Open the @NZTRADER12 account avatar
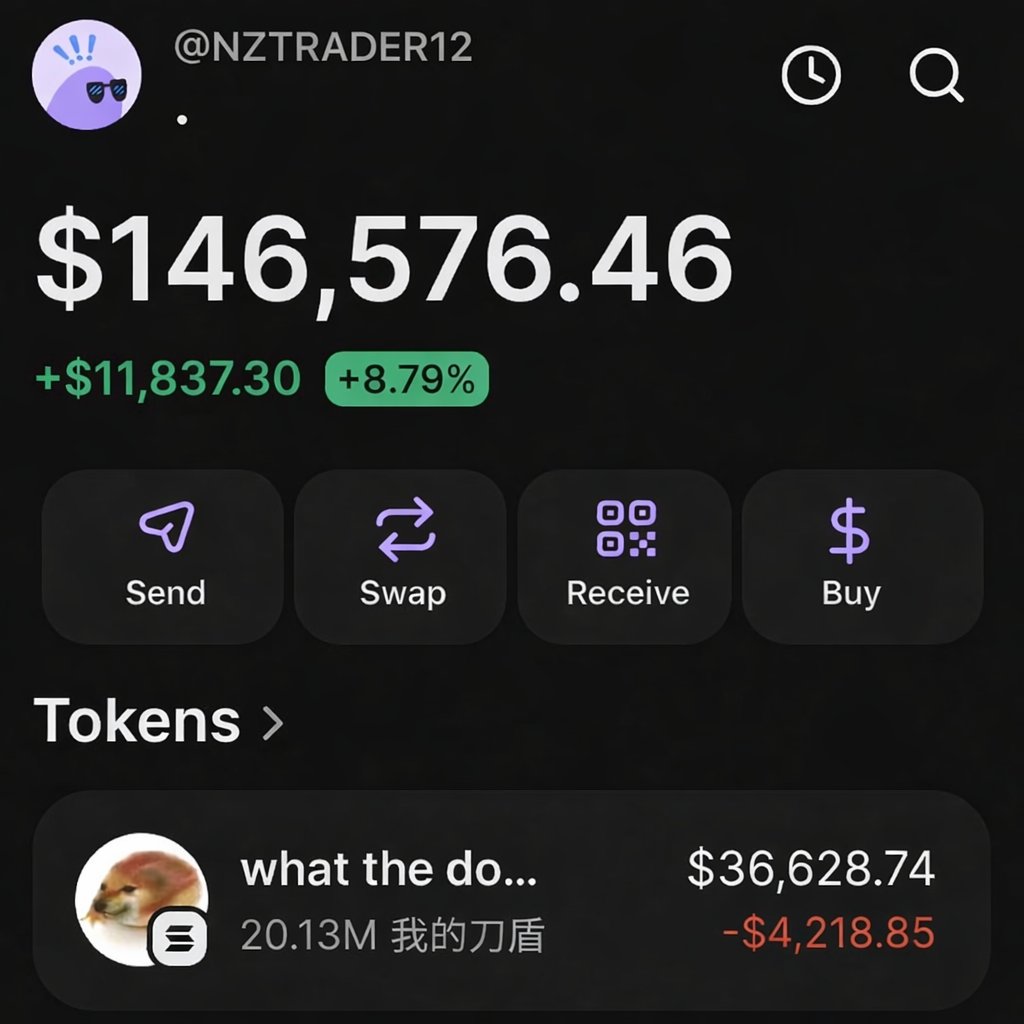Screen dimensions: 1024x1024 (87, 74)
